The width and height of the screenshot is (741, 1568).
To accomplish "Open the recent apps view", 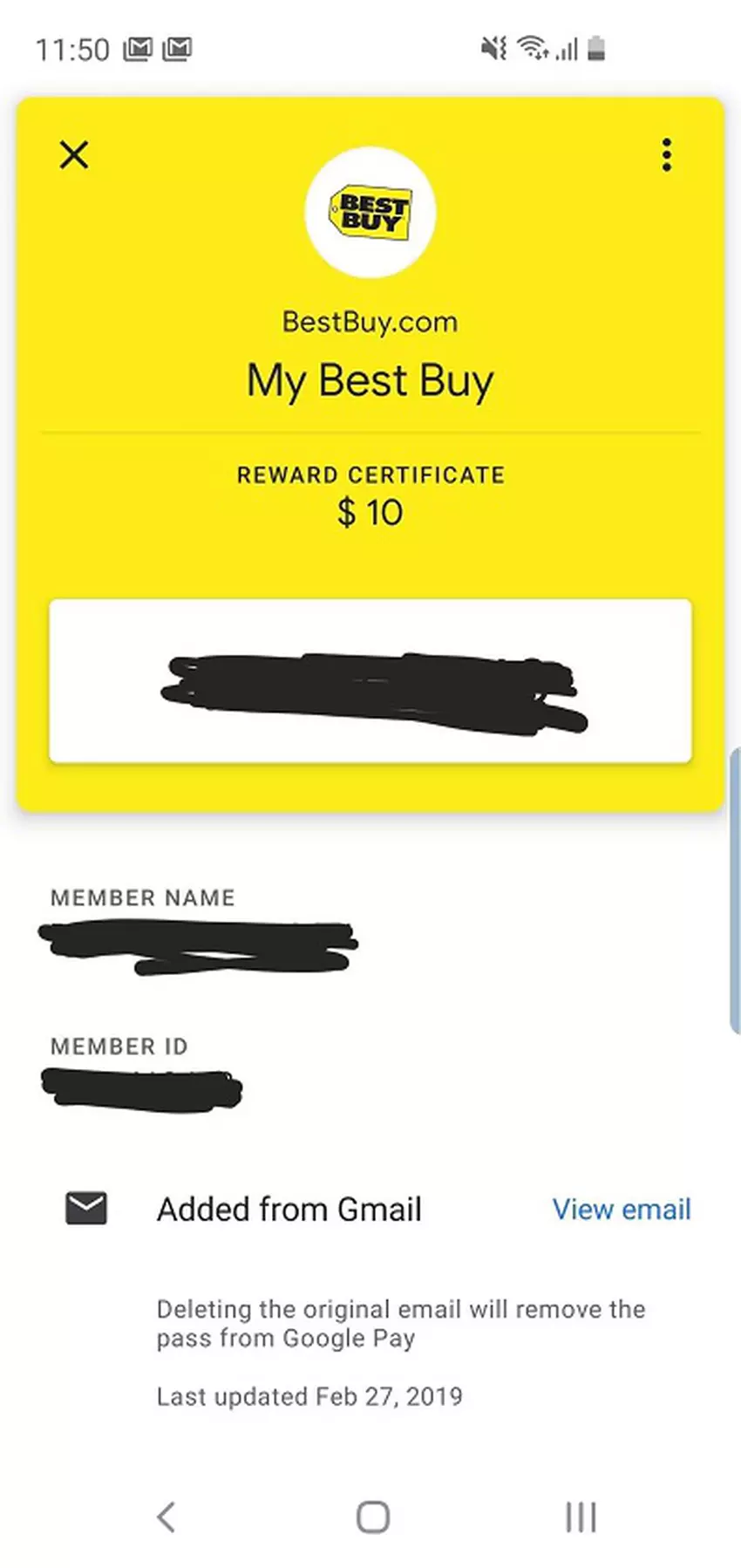I will coord(581,1517).
